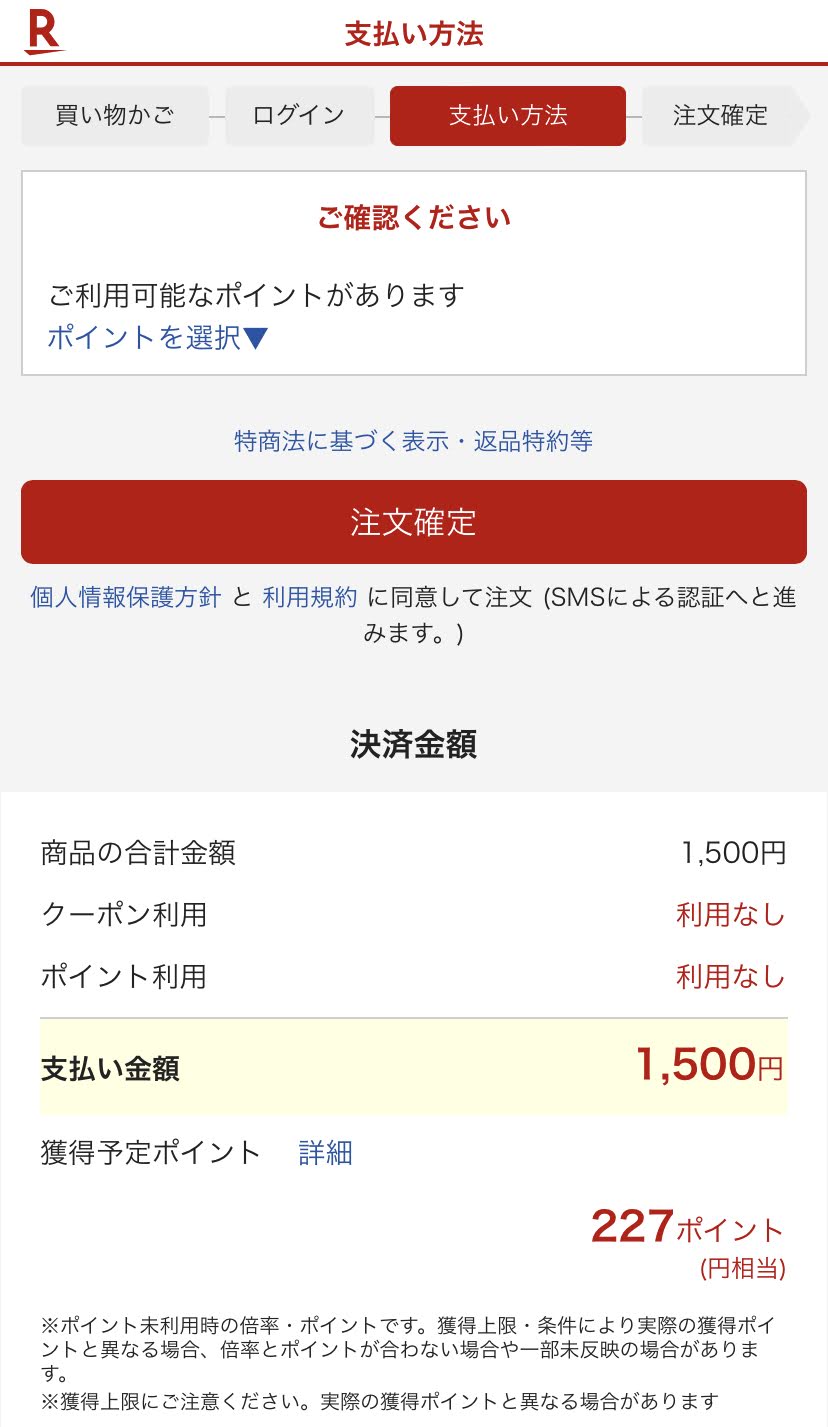
Task: Expand ポイントを選択 options
Action: pos(158,338)
